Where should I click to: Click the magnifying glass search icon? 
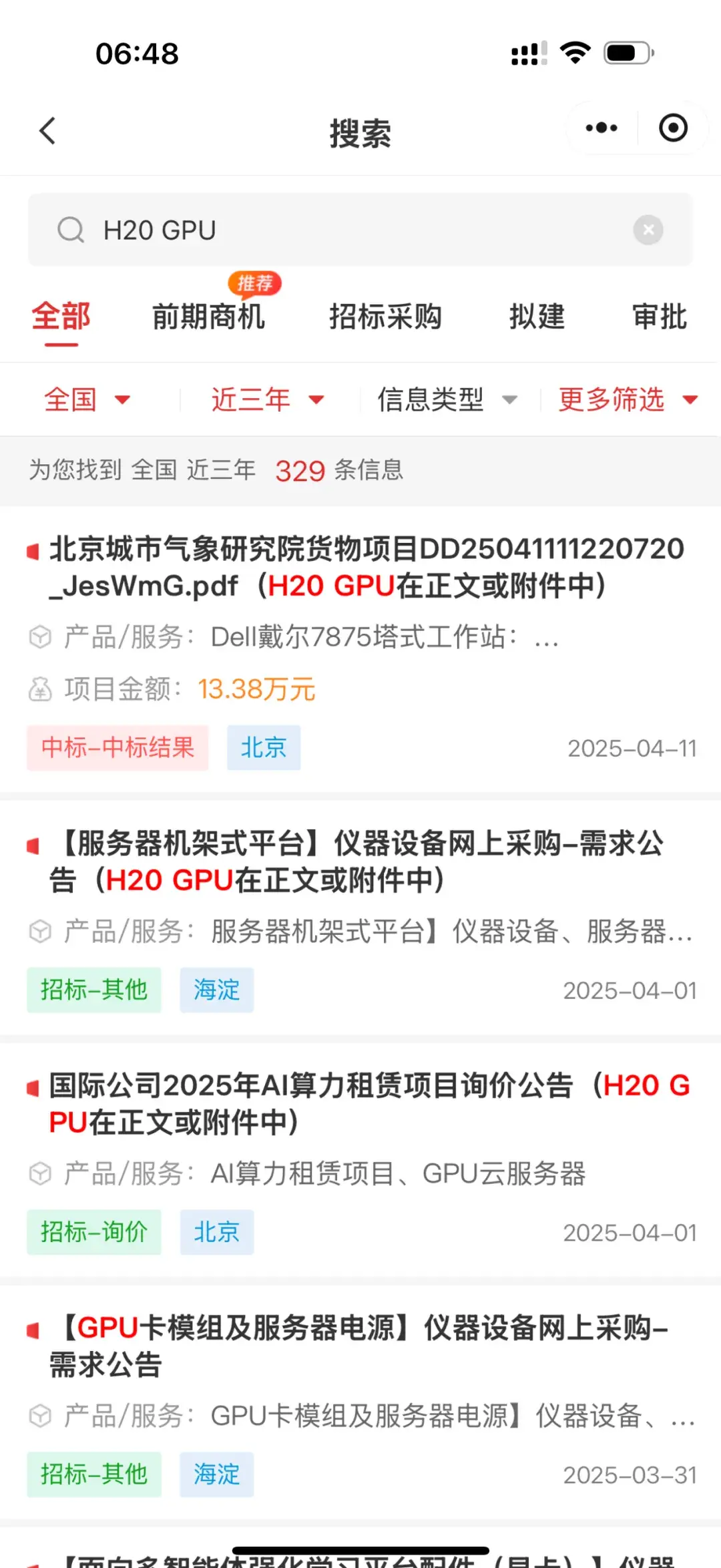click(x=71, y=230)
